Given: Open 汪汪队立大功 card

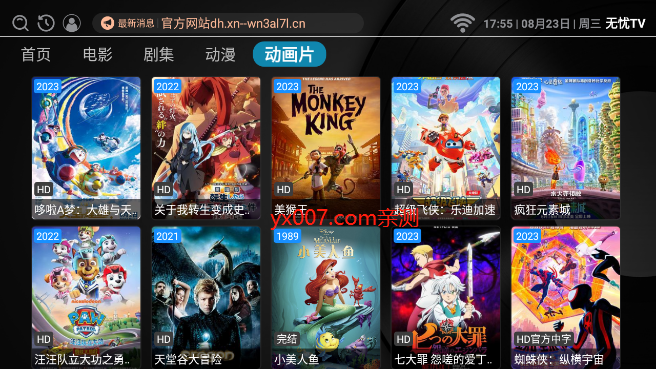Looking at the screenshot, I should pos(86,297).
